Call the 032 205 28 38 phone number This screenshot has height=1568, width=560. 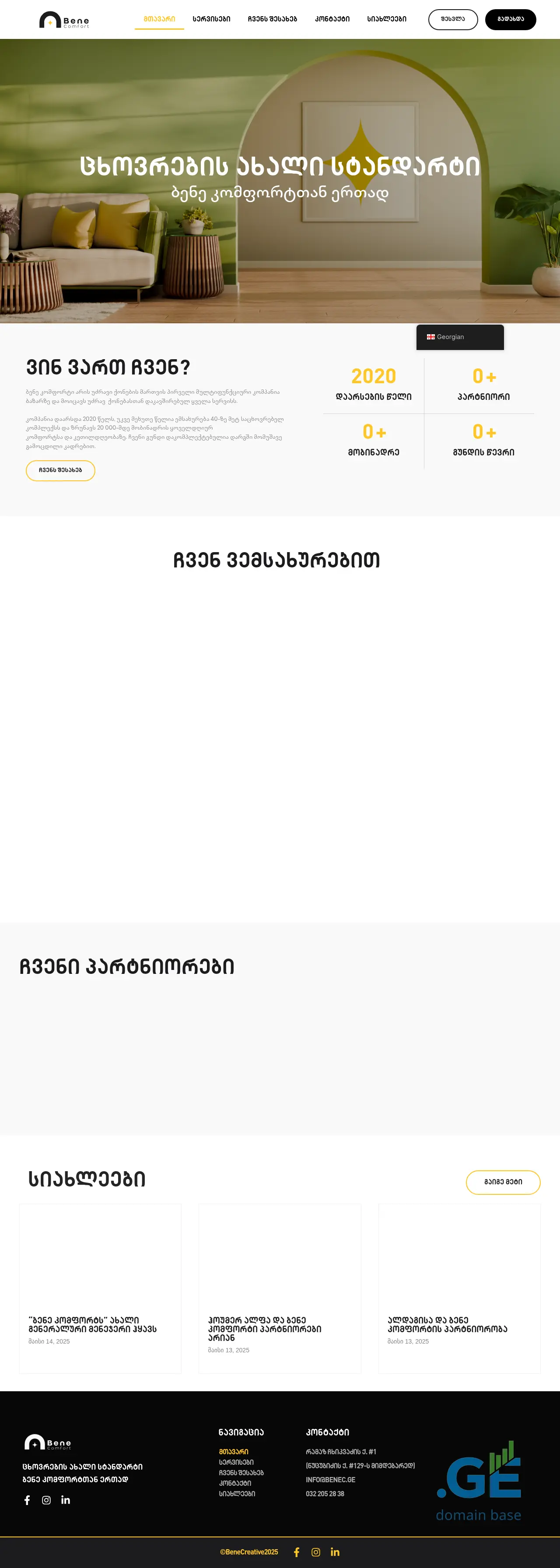[x=325, y=1494]
